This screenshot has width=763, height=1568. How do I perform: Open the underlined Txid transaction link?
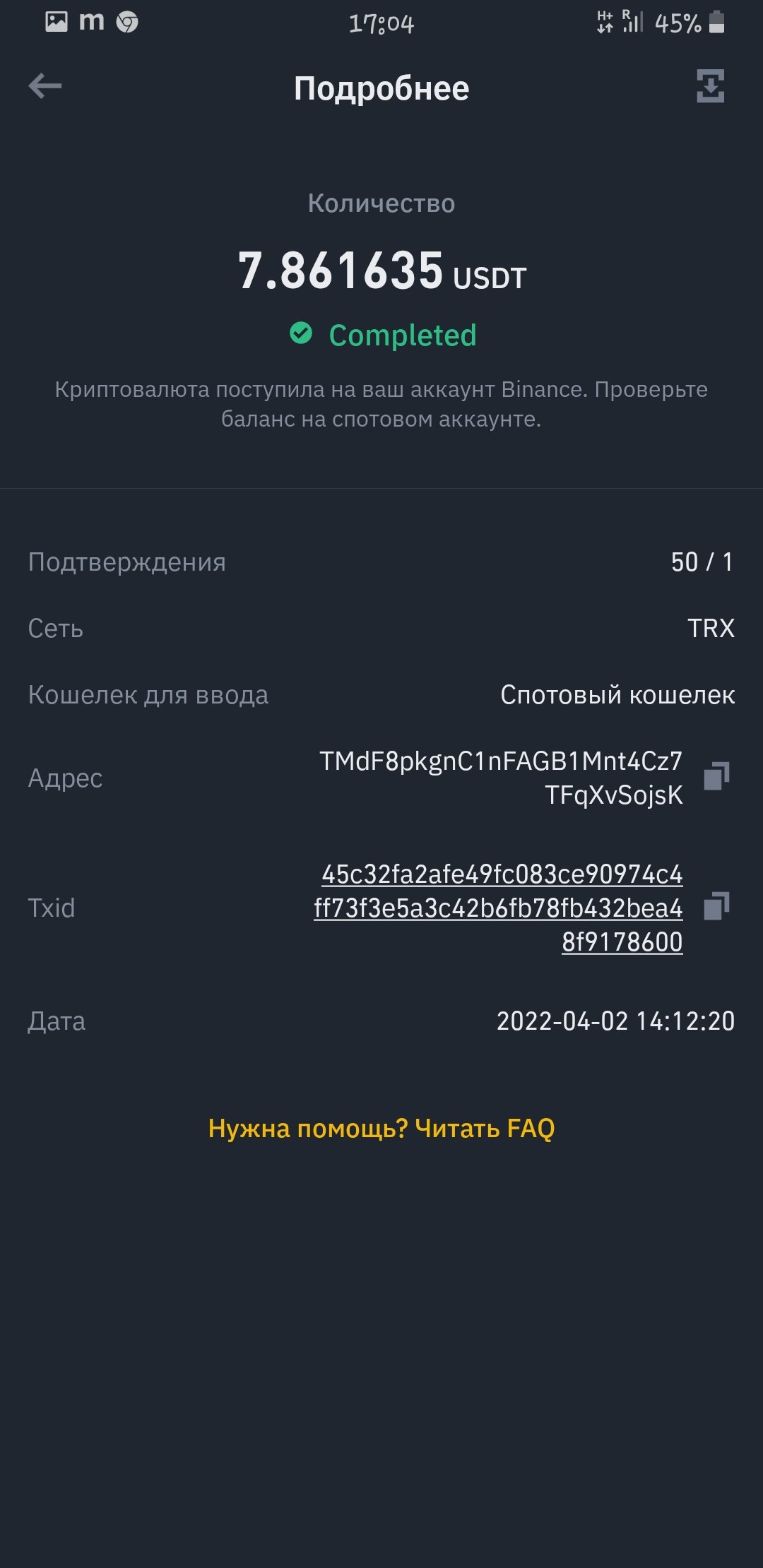[499, 908]
